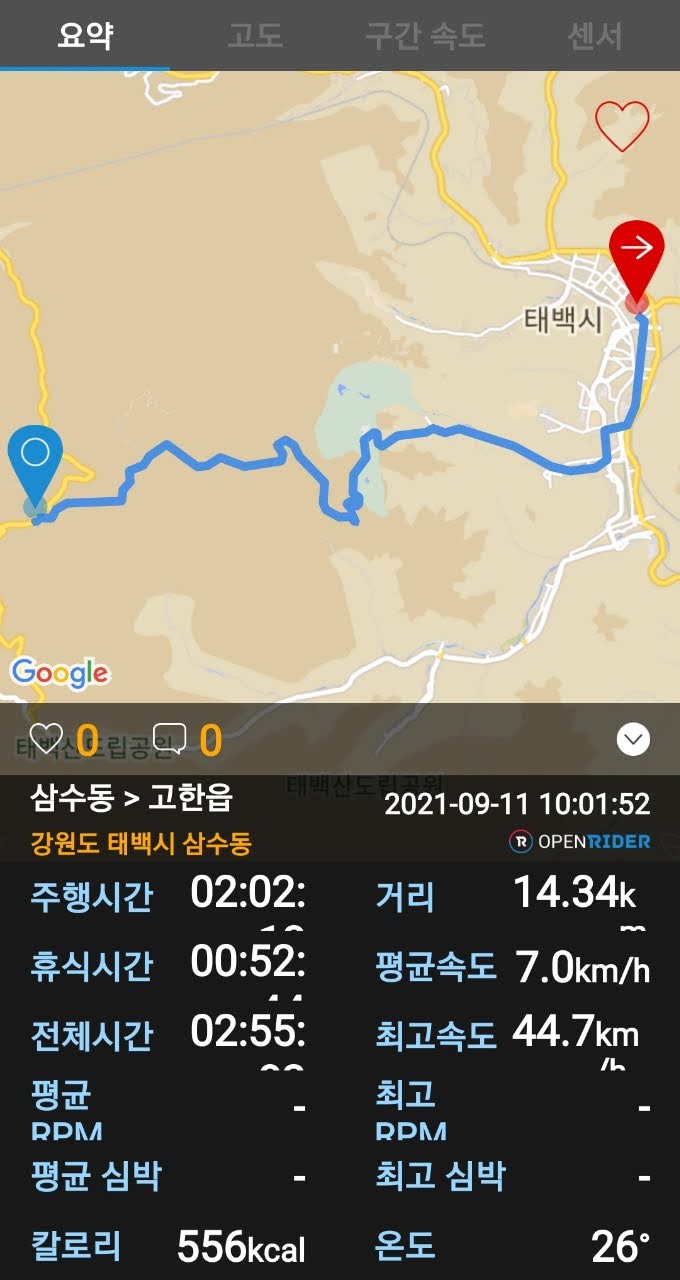Collapse the stats panel with the chevron
680x1280 pixels.
634,740
